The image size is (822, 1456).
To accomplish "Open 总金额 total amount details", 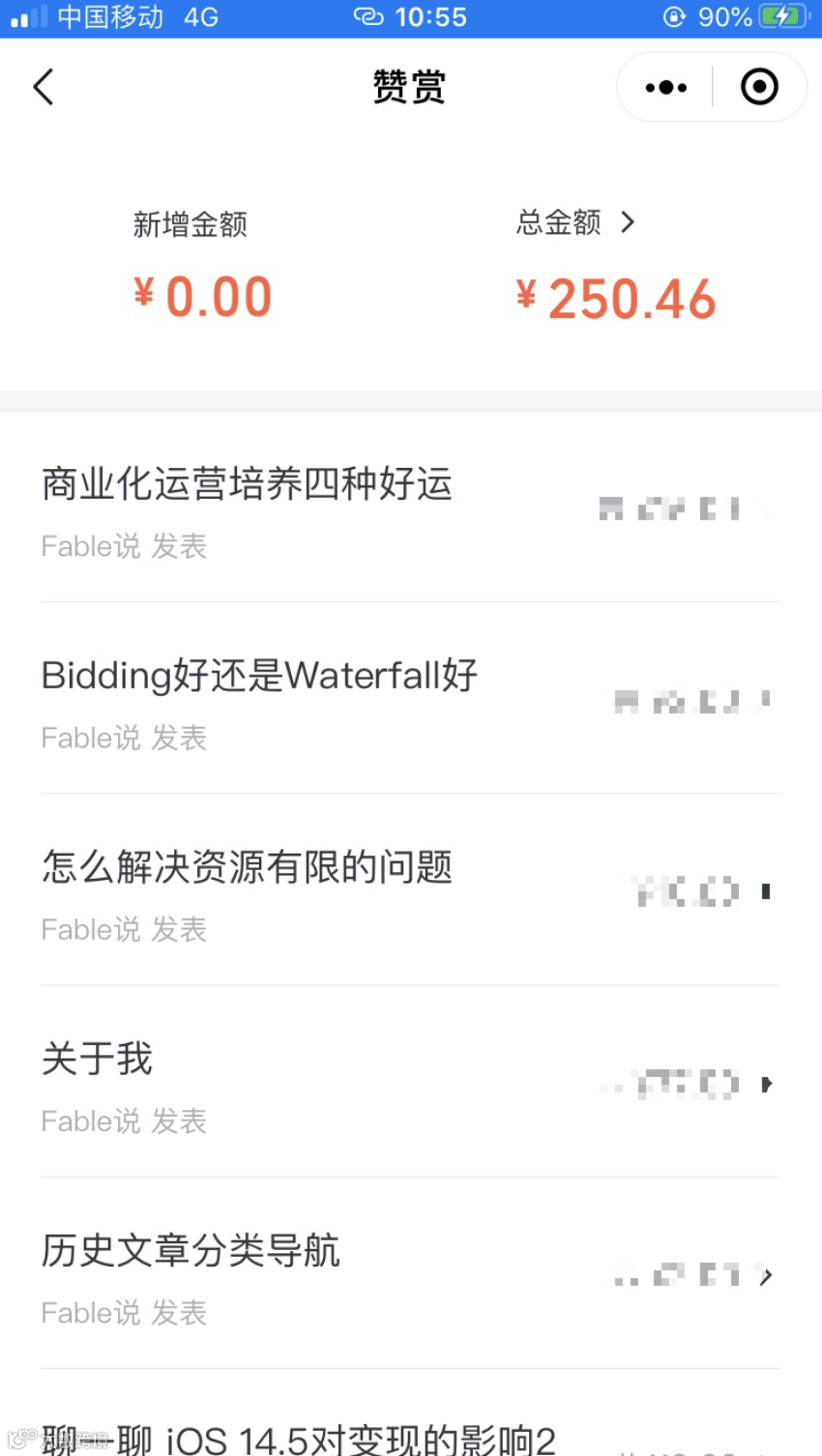I will (576, 222).
